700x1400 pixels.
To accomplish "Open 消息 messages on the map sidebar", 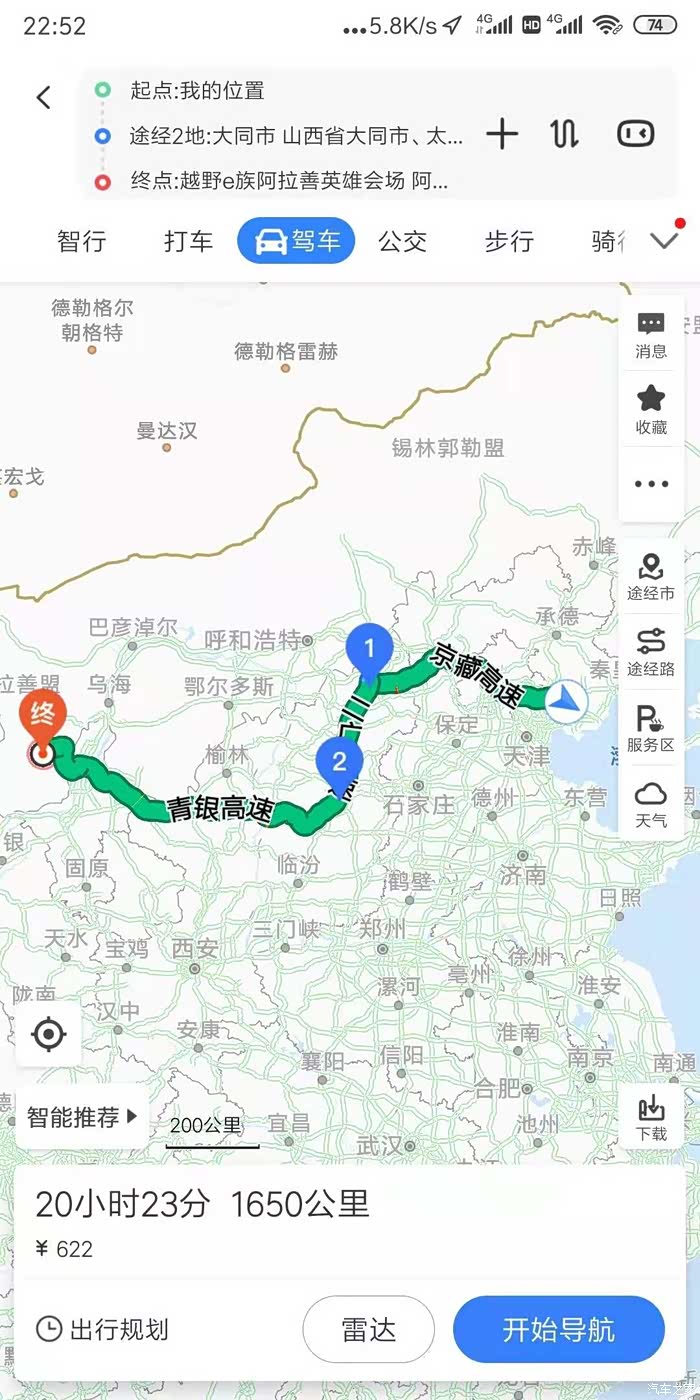I will [x=651, y=335].
